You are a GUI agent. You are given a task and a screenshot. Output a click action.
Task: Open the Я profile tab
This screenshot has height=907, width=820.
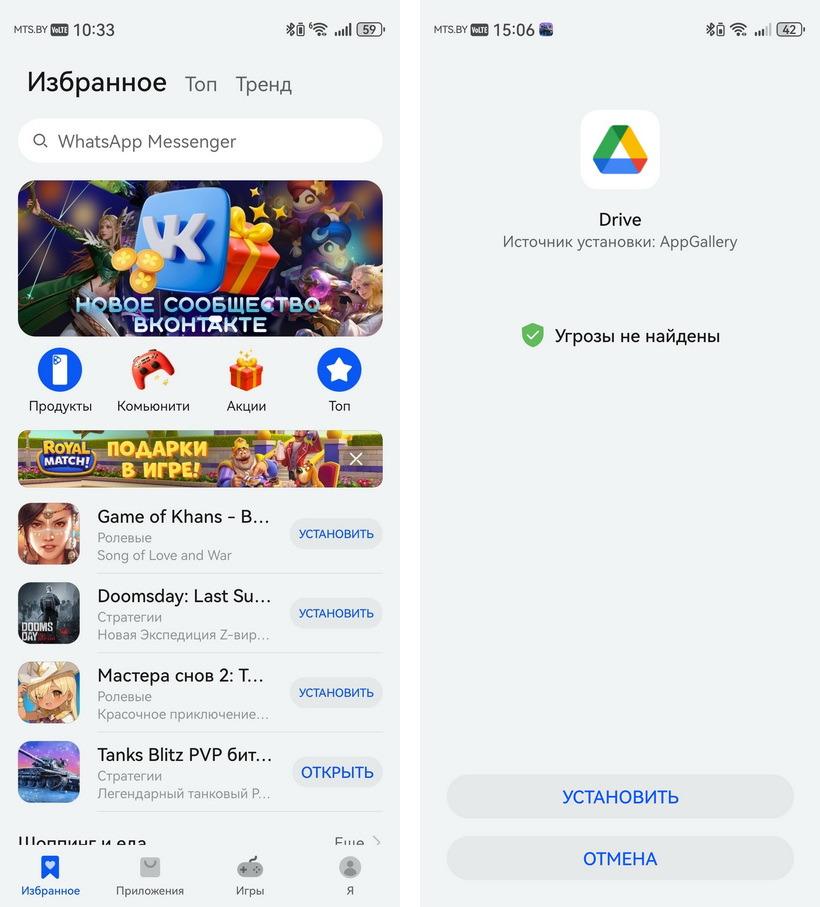(x=350, y=875)
